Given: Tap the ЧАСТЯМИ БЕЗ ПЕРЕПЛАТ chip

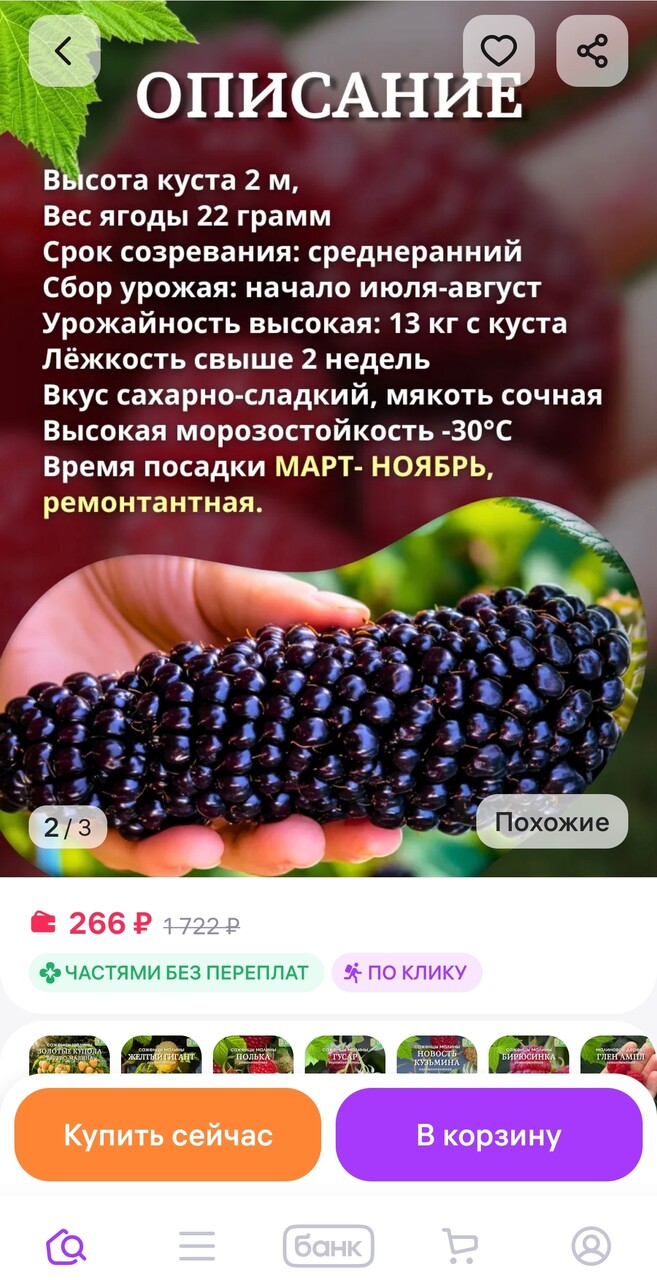Looking at the screenshot, I should pyautogui.click(x=176, y=972).
